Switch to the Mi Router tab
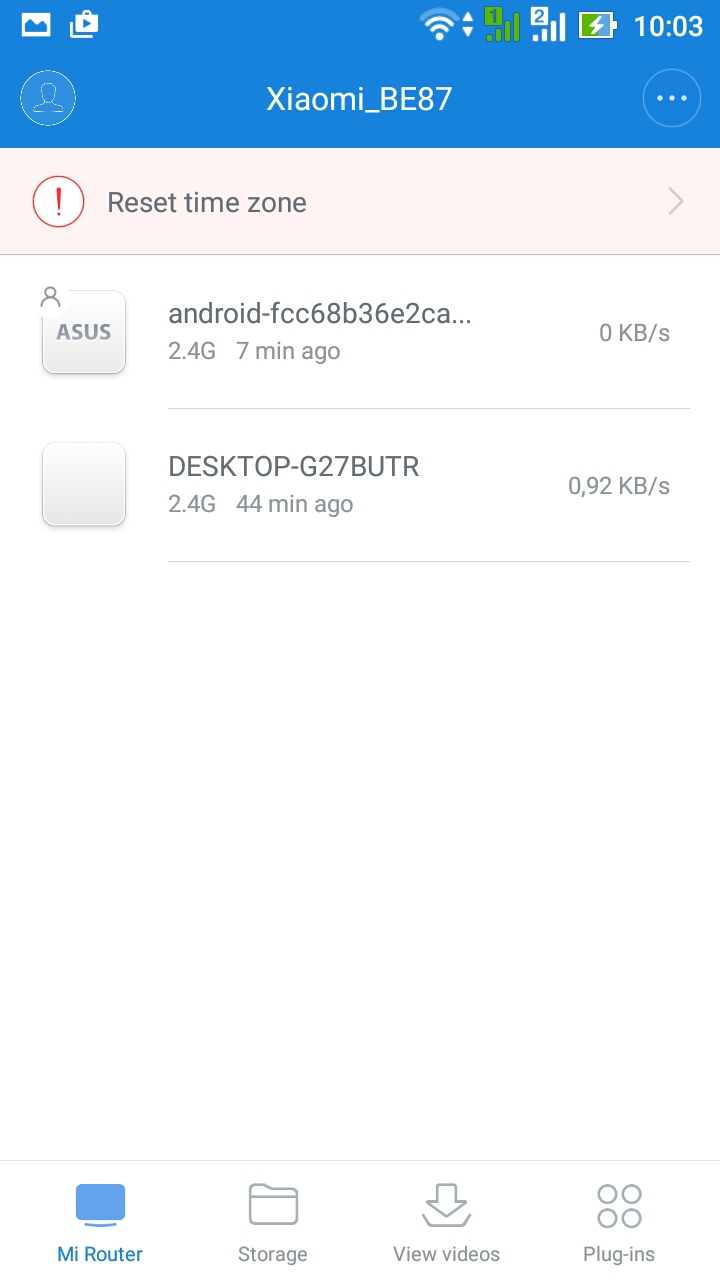 tap(100, 1222)
